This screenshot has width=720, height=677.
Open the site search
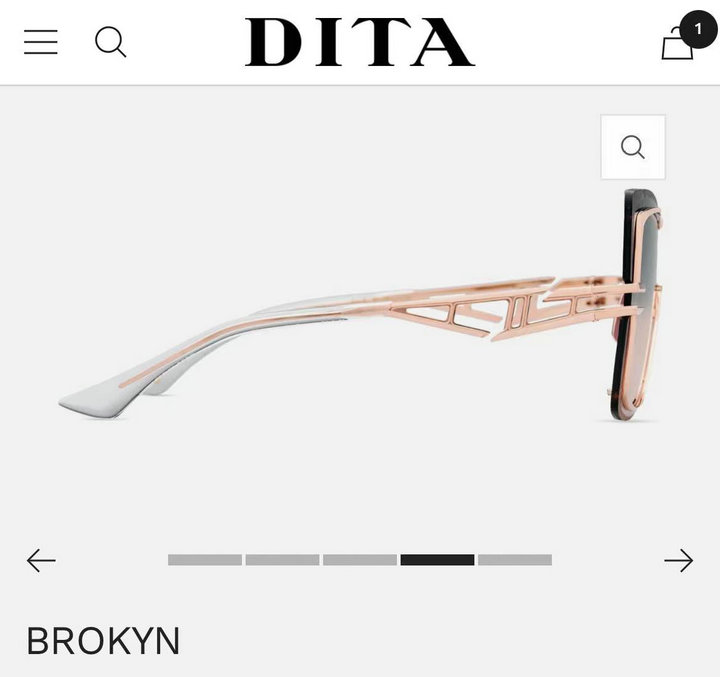coord(110,42)
